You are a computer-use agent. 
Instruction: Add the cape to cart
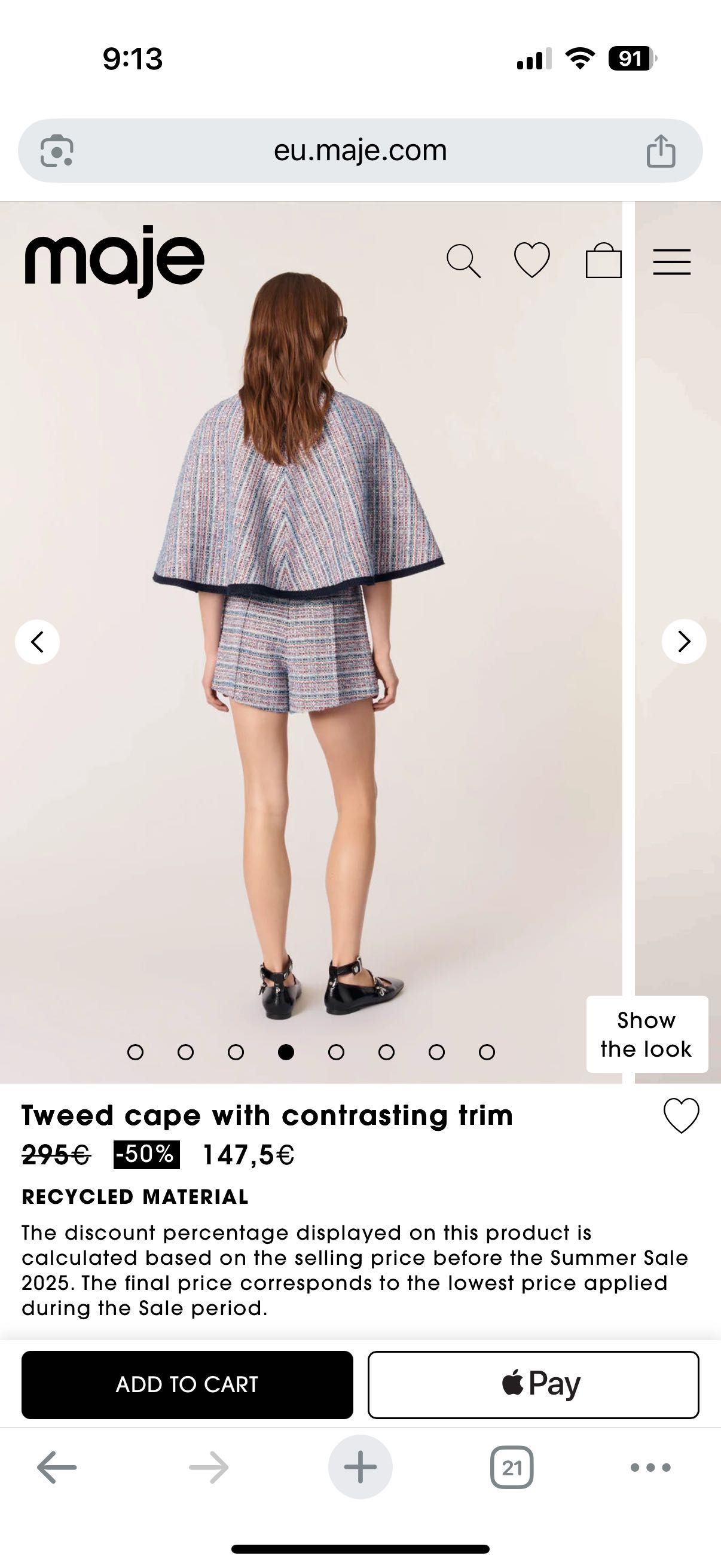click(x=187, y=1385)
